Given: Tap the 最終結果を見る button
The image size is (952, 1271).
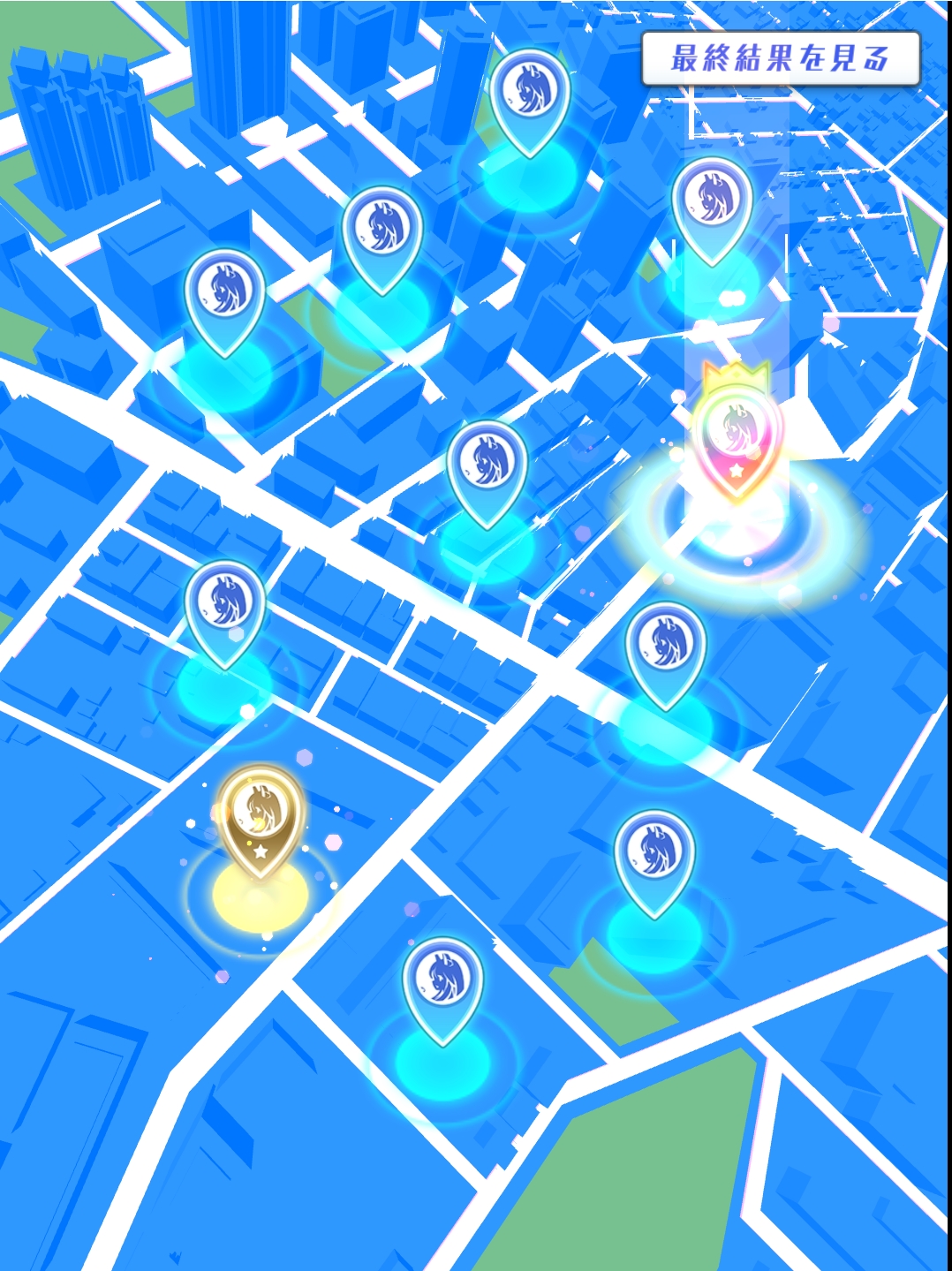Looking at the screenshot, I should pyautogui.click(x=781, y=59).
